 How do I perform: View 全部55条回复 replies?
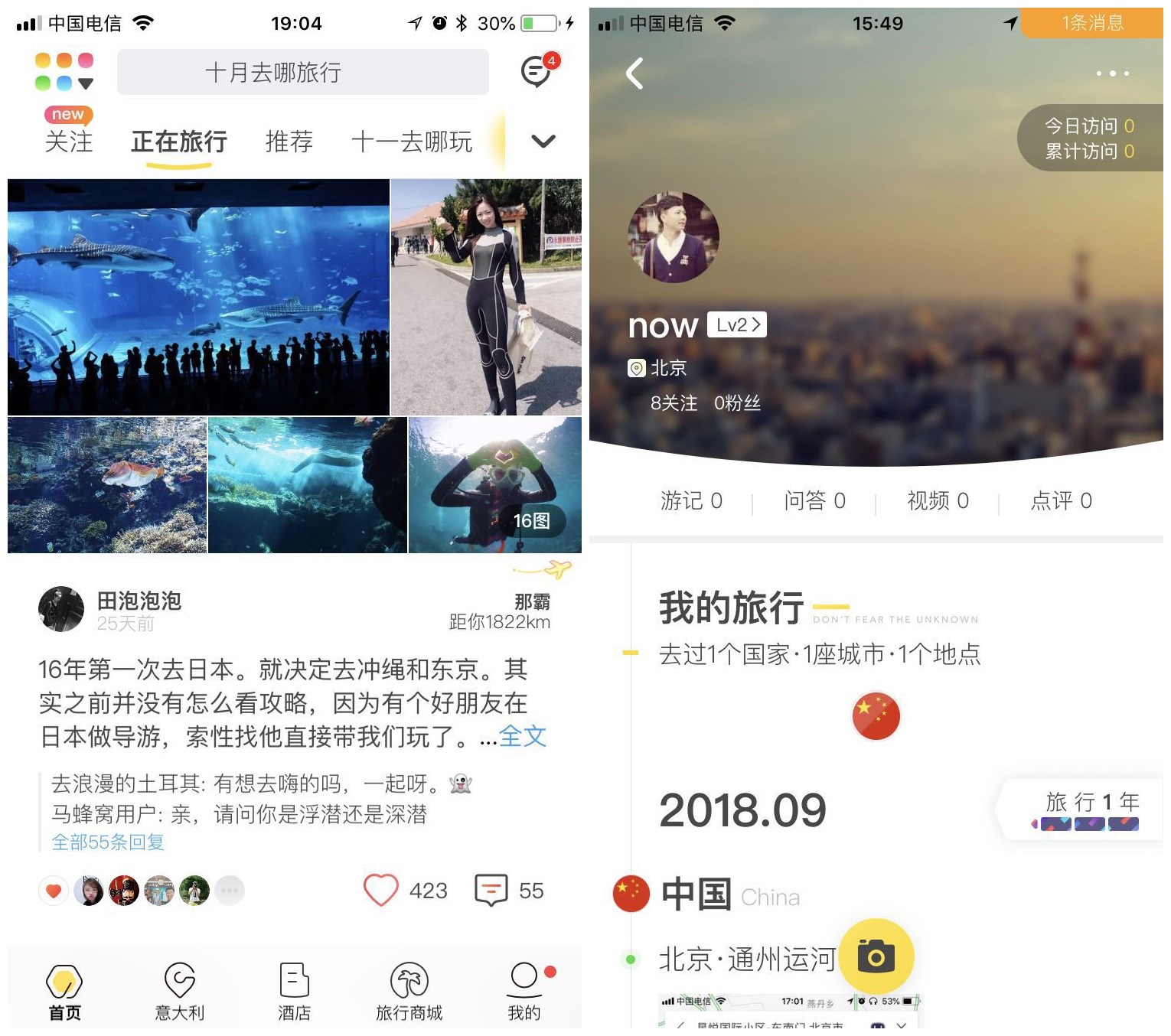coord(108,842)
